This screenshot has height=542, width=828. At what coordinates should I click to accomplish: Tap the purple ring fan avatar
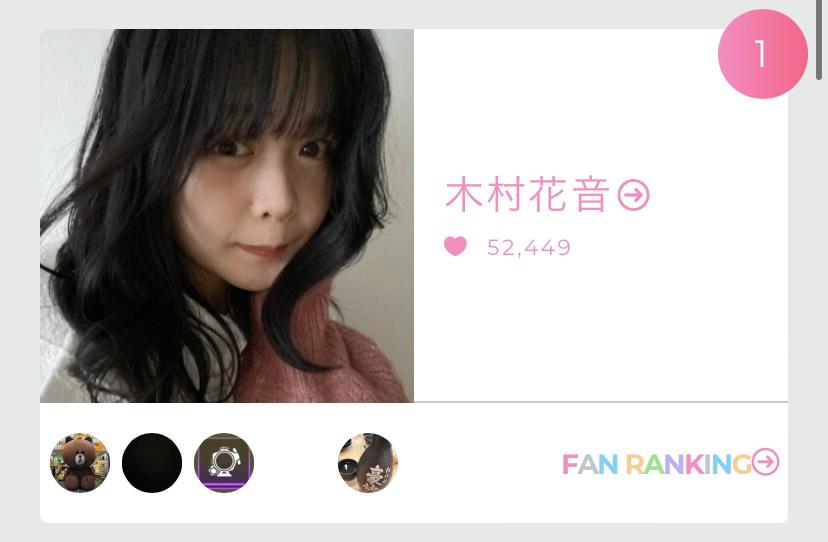pos(224,463)
